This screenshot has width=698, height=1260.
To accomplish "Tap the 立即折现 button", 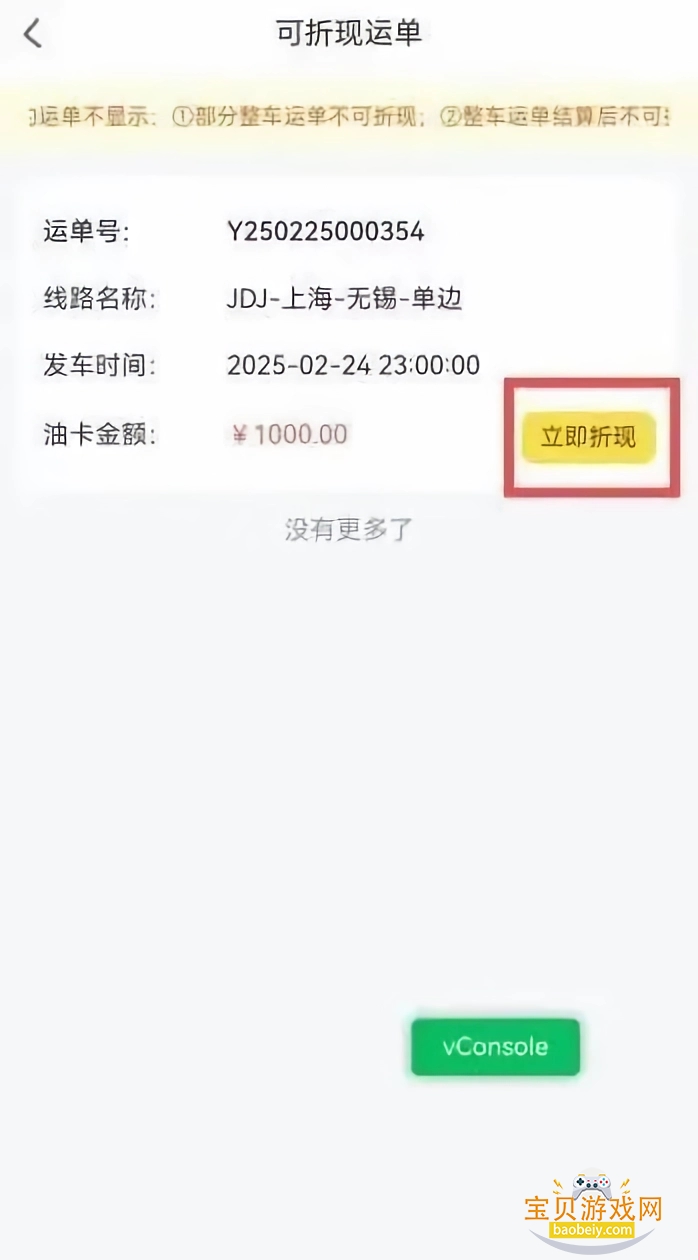I will click(x=588, y=437).
